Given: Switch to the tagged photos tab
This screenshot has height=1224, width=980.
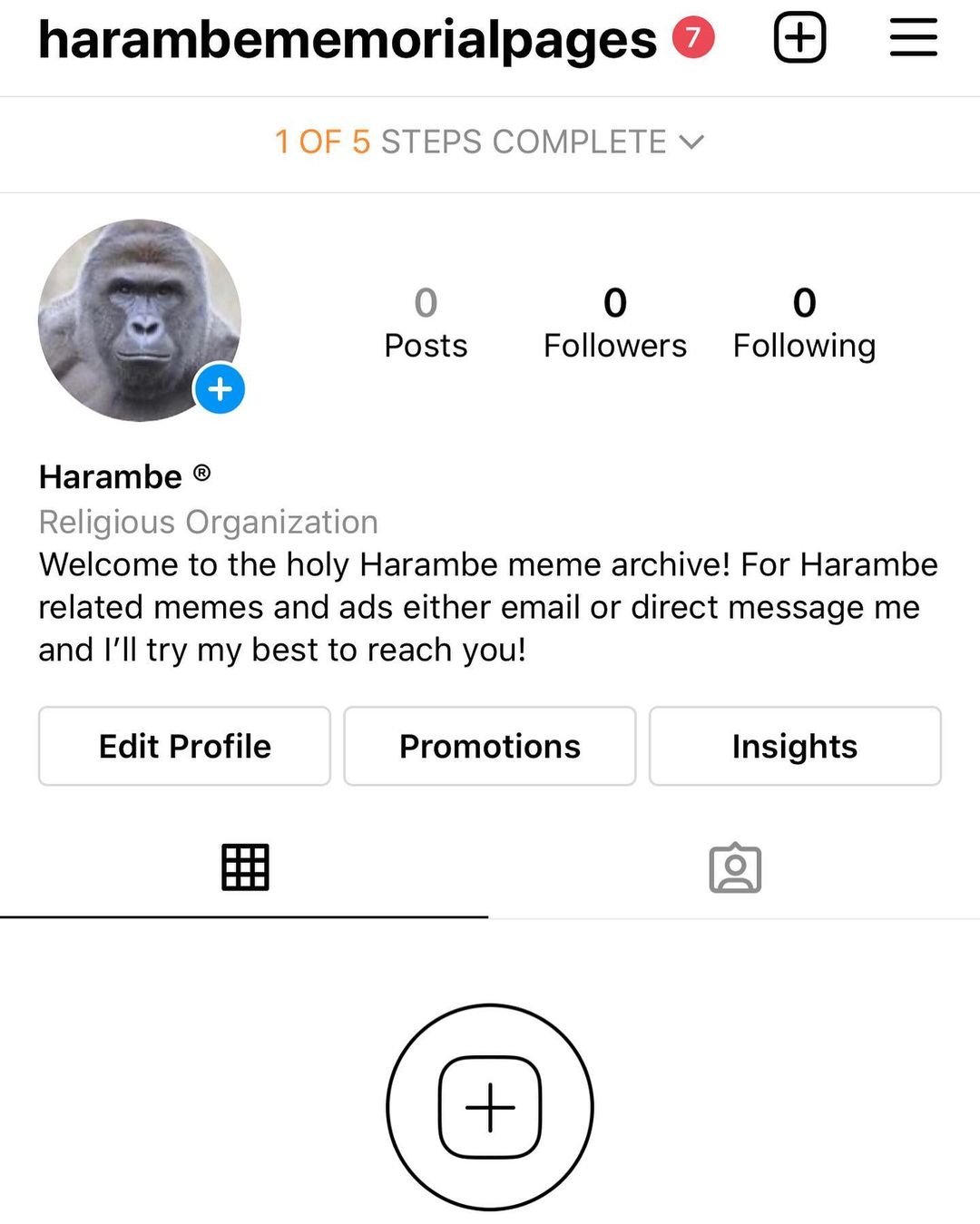Looking at the screenshot, I should point(735,868).
